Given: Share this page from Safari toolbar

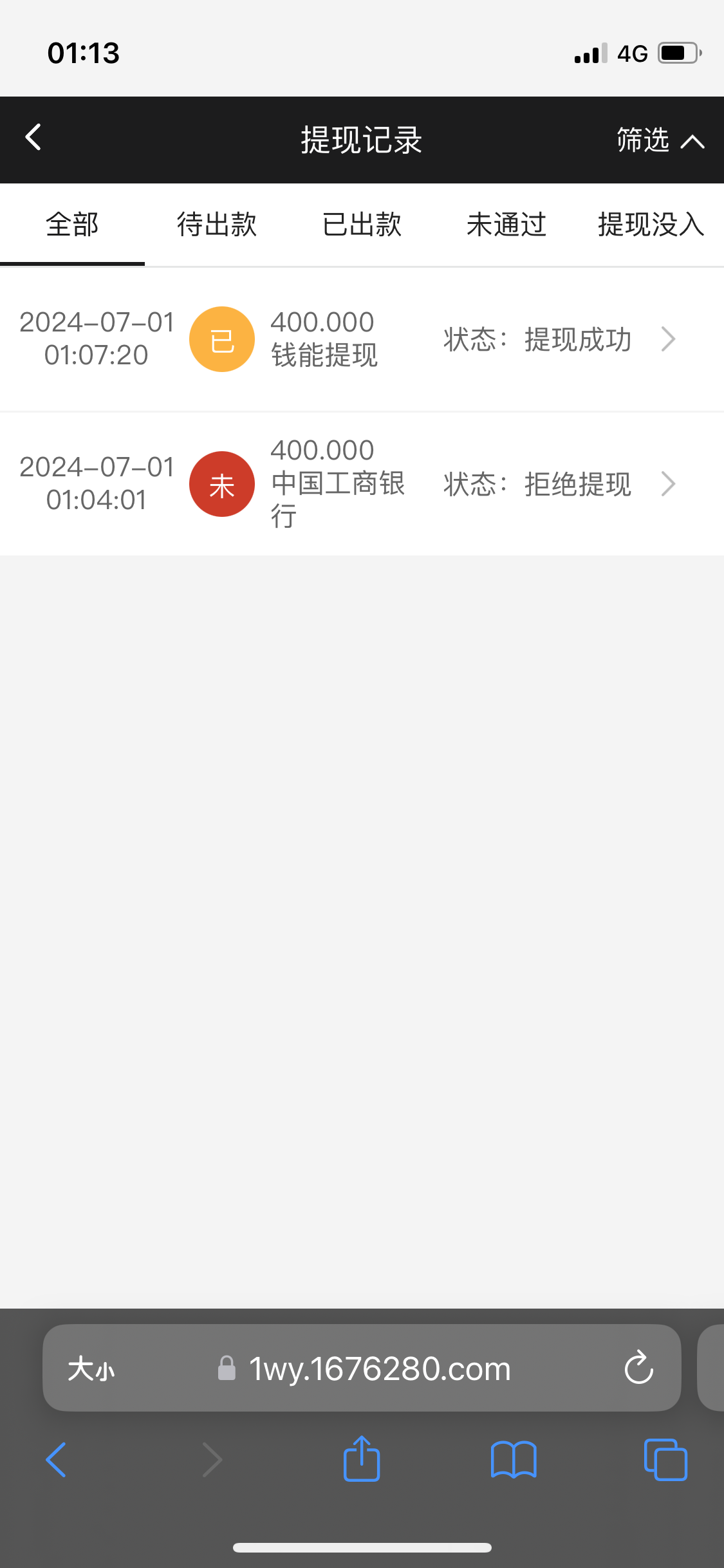Looking at the screenshot, I should pyautogui.click(x=362, y=1459).
